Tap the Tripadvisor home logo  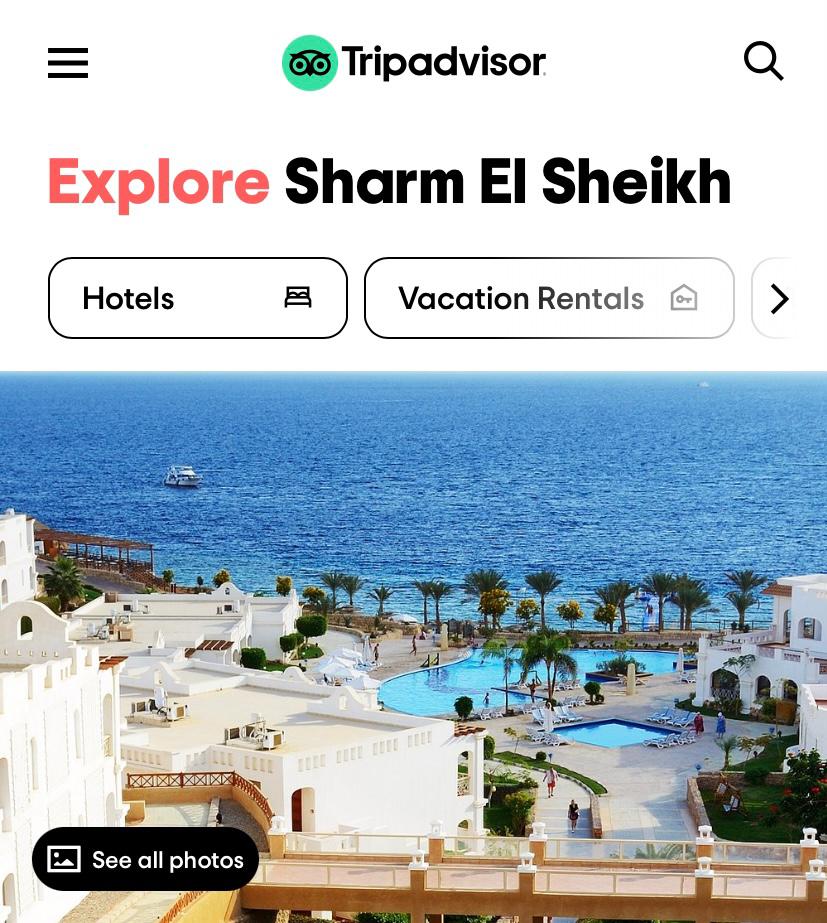click(x=414, y=63)
